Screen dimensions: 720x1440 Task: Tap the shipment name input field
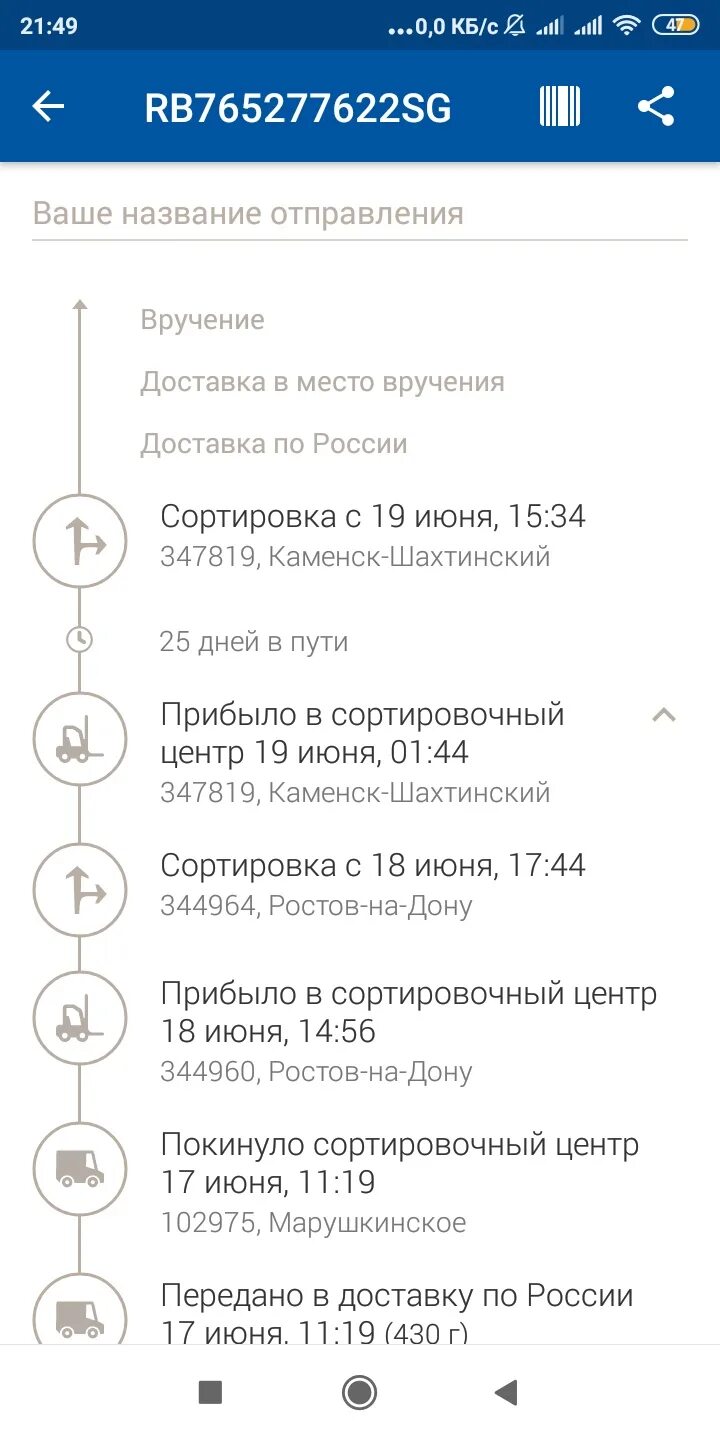358,214
